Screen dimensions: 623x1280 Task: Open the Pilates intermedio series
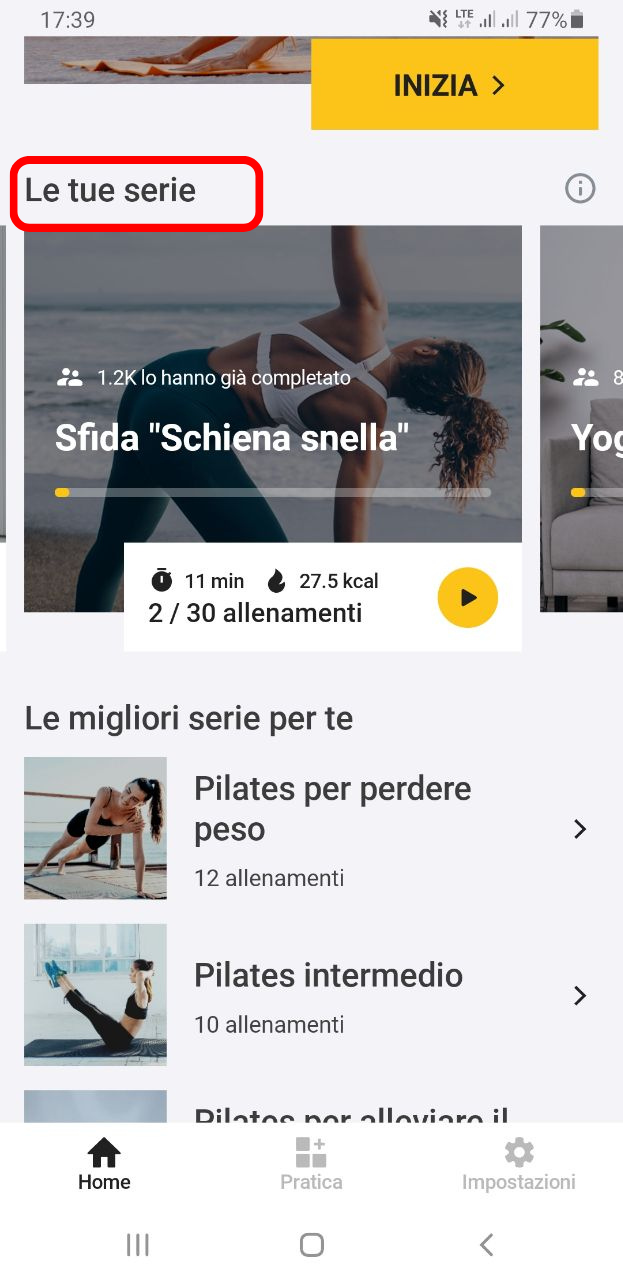[311, 995]
